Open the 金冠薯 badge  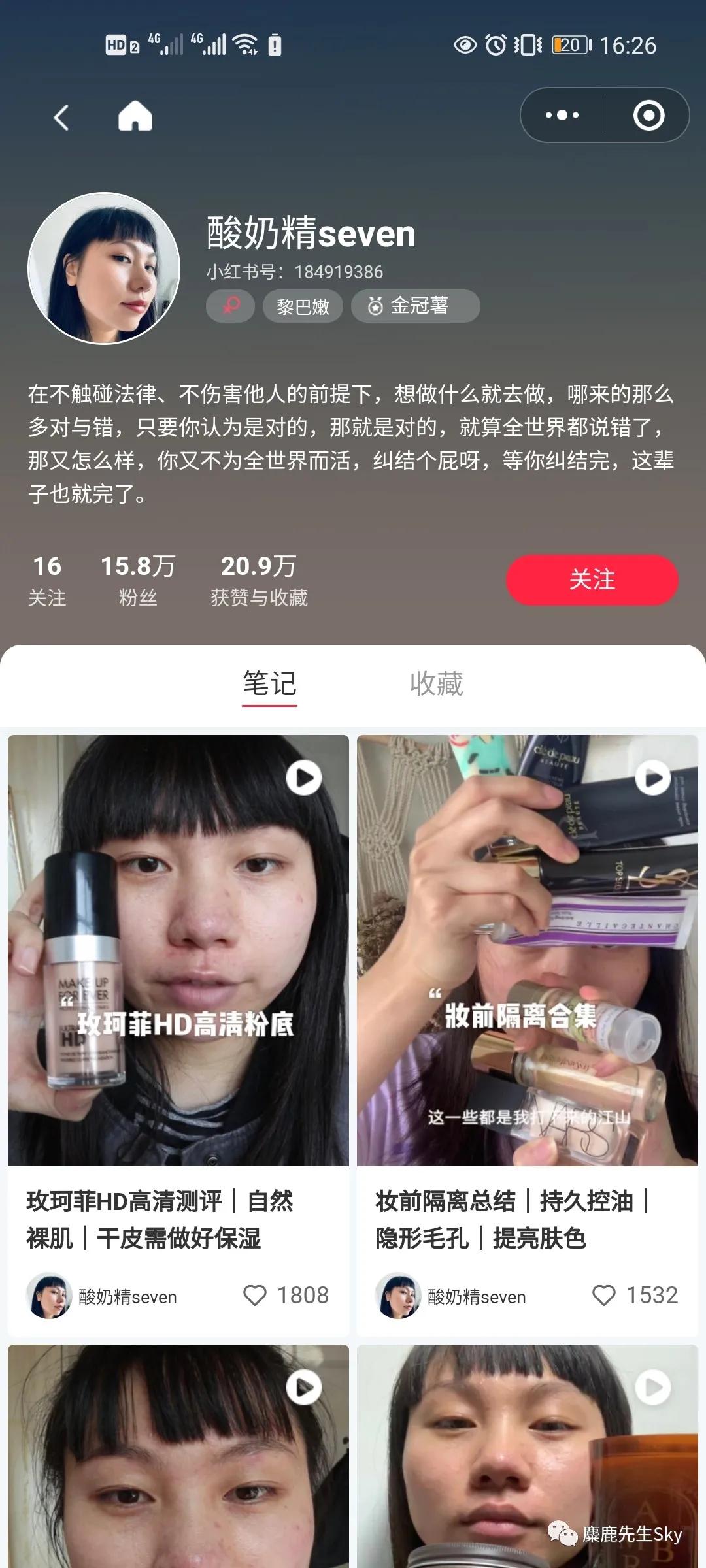414,306
